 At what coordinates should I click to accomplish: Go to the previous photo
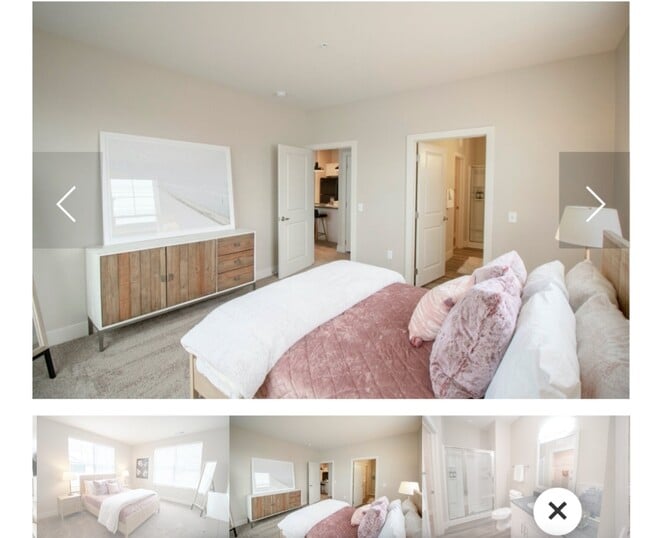(66, 203)
